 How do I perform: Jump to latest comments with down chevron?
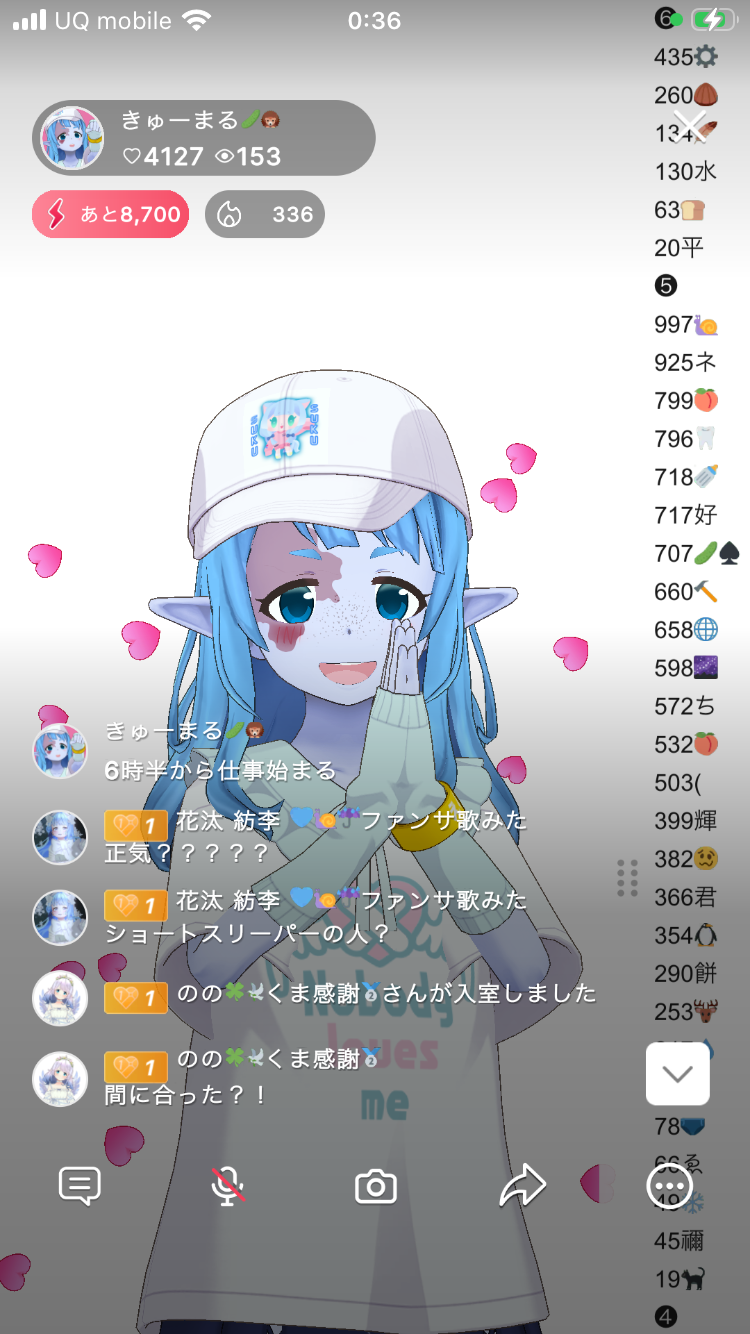[678, 1074]
